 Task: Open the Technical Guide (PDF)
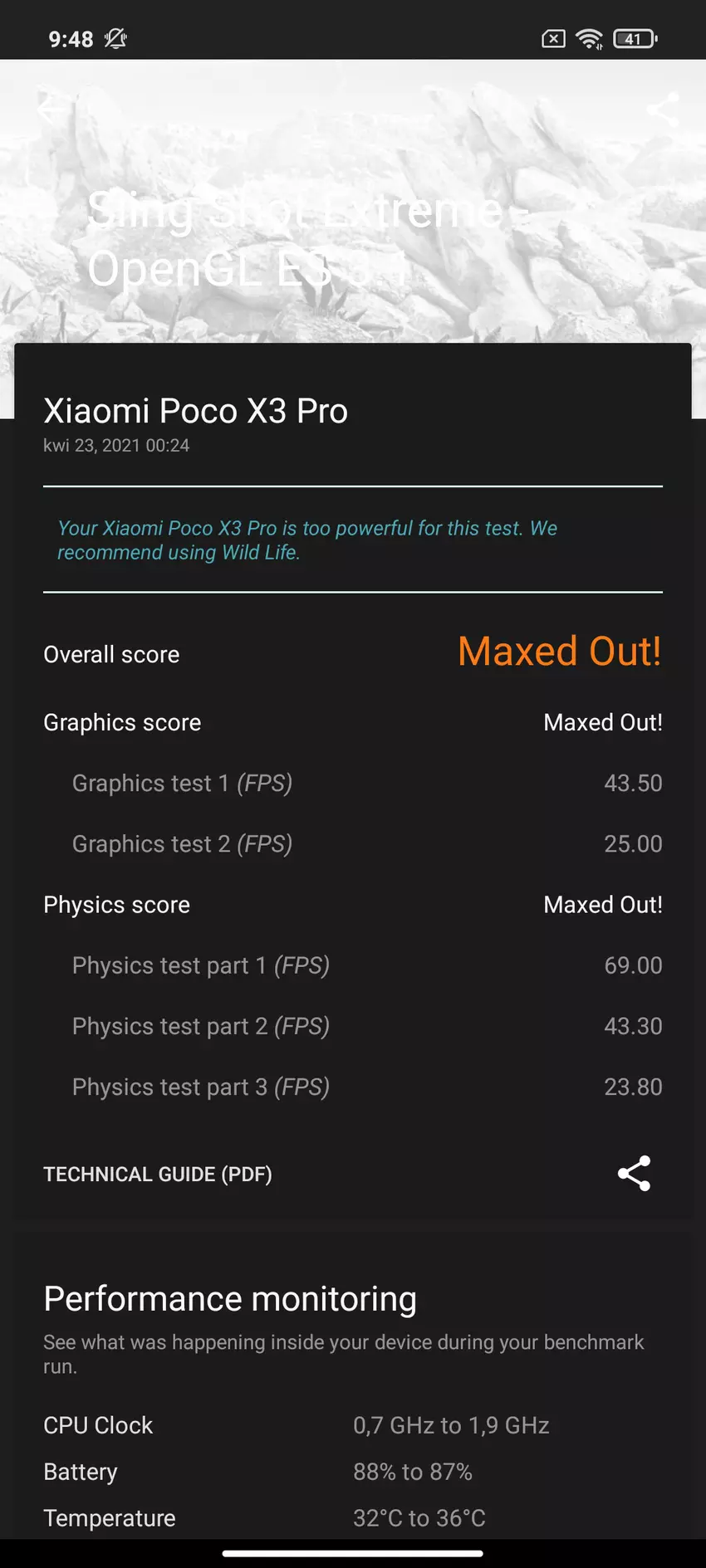tap(158, 1174)
